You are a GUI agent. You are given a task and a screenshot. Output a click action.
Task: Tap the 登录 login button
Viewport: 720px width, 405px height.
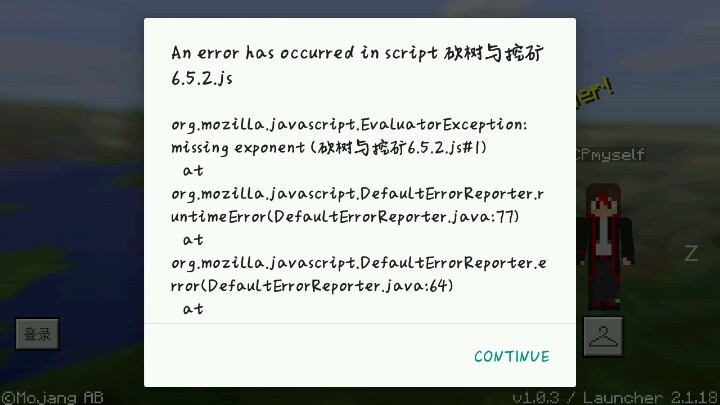coord(38,334)
